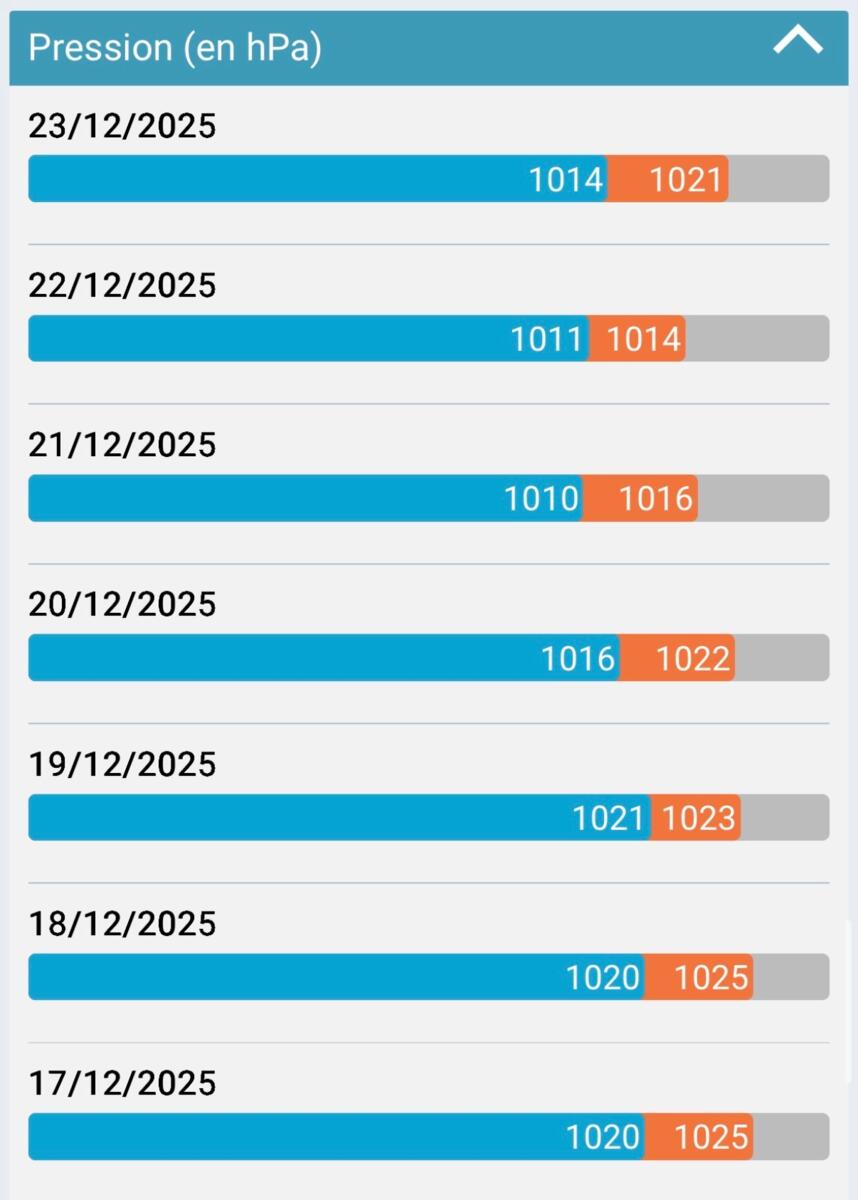Collapse the Pression (en hPa) section

[798, 42]
